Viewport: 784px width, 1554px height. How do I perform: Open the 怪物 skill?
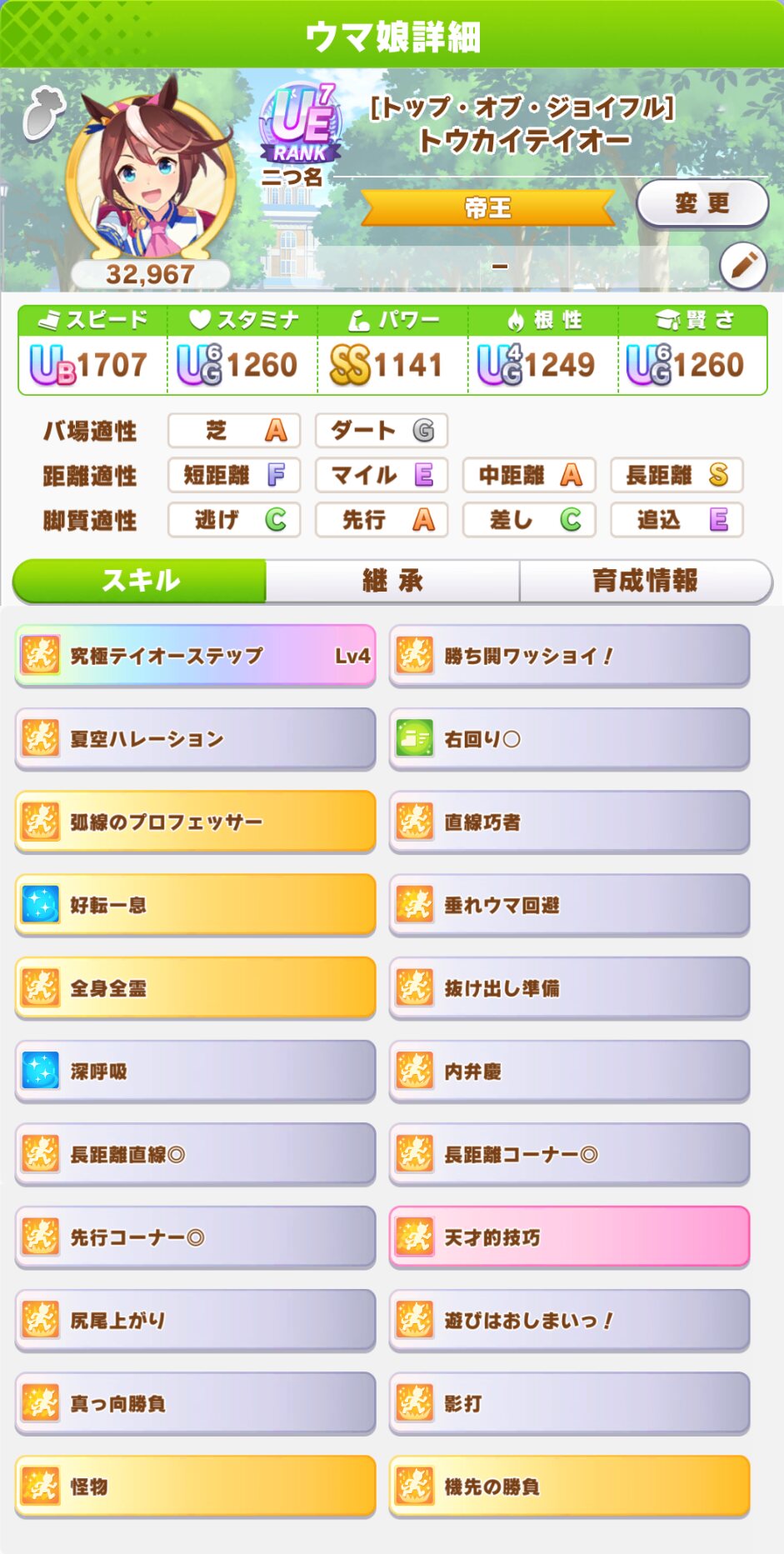click(195, 1487)
